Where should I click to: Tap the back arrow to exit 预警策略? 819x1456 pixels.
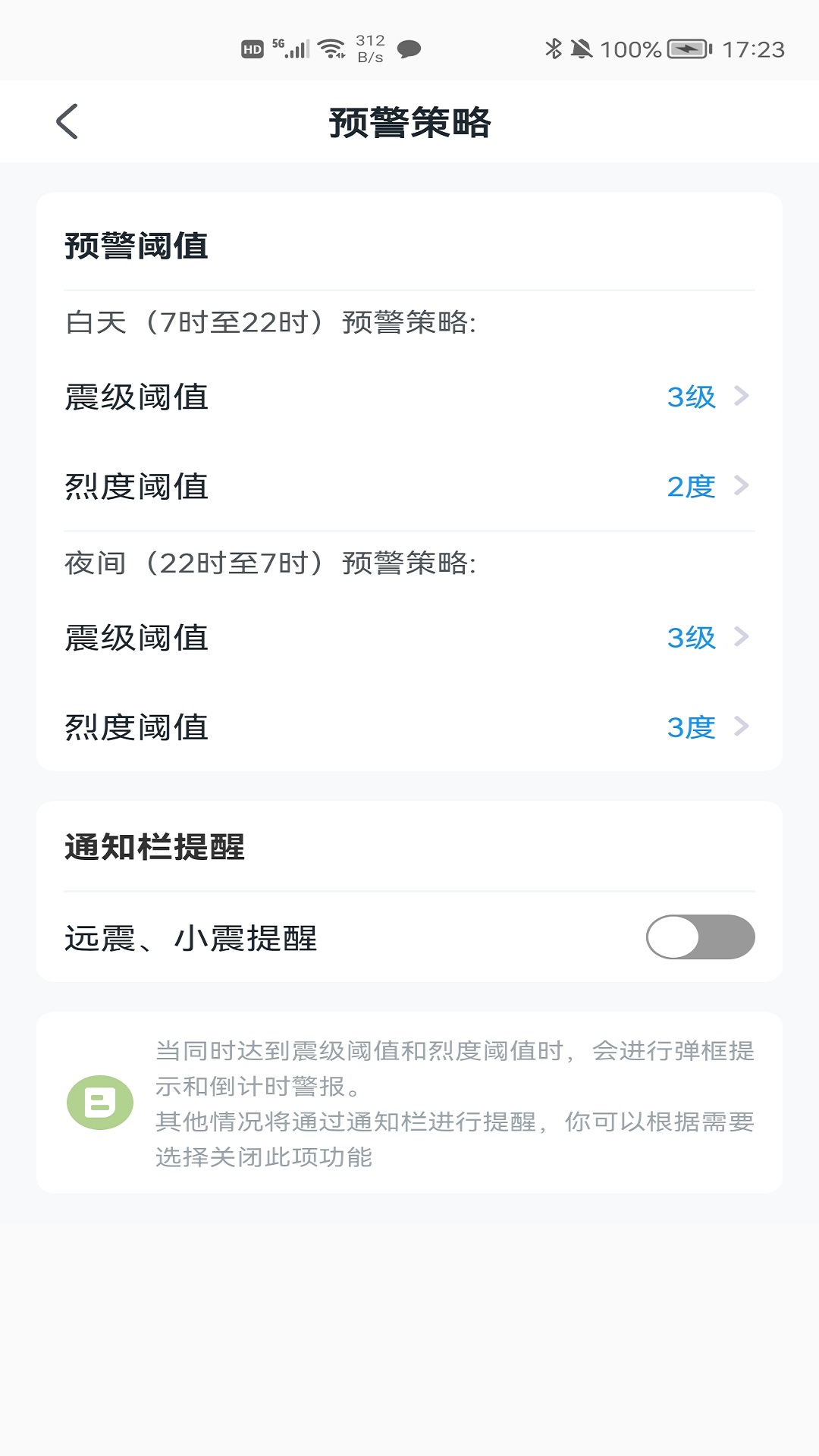[x=67, y=121]
